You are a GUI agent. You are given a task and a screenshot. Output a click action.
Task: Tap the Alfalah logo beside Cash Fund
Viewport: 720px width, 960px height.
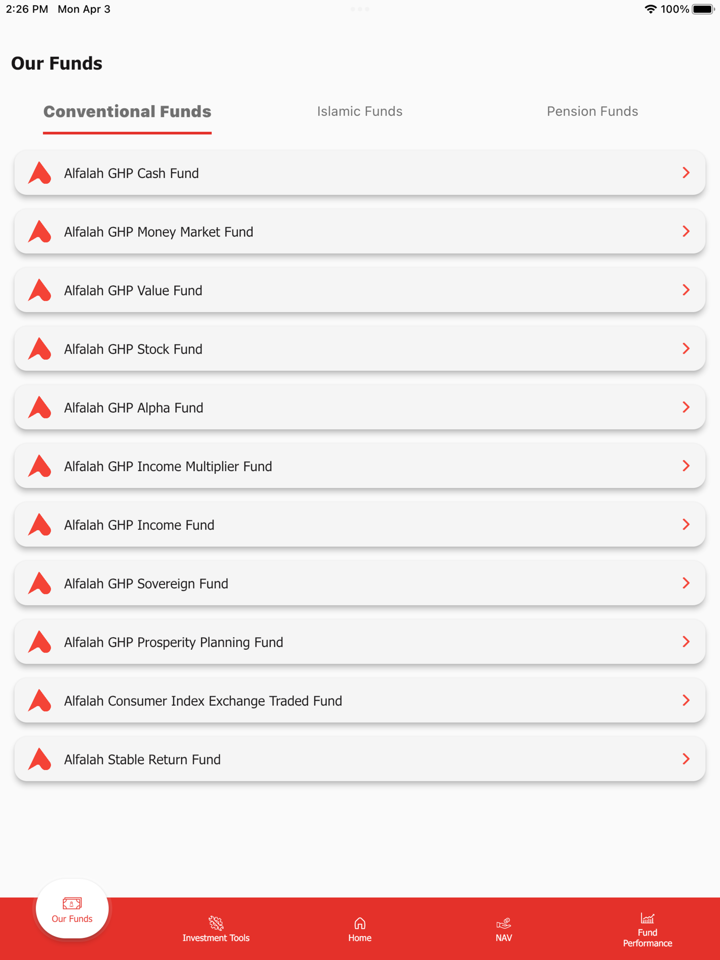click(x=39, y=172)
